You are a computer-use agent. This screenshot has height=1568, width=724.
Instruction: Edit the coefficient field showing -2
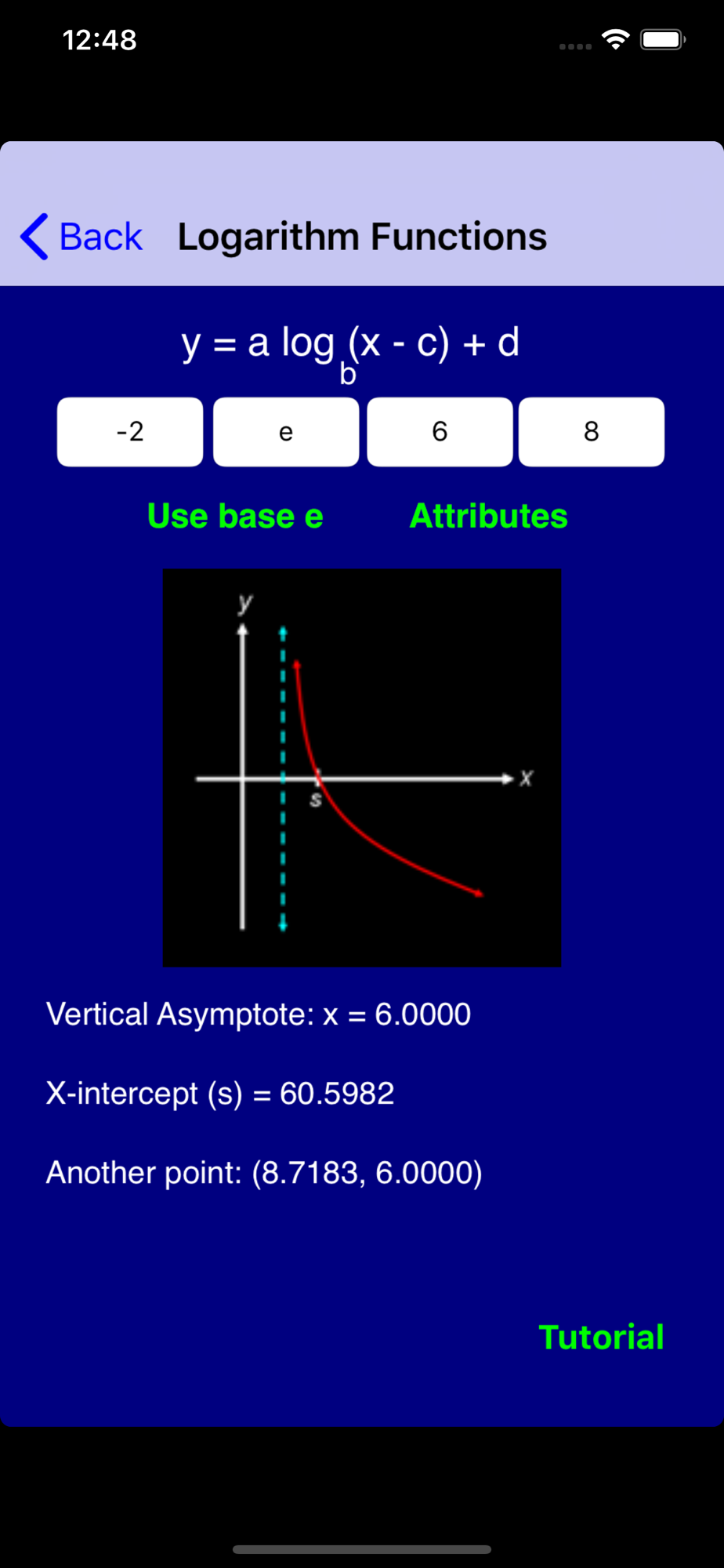point(130,432)
